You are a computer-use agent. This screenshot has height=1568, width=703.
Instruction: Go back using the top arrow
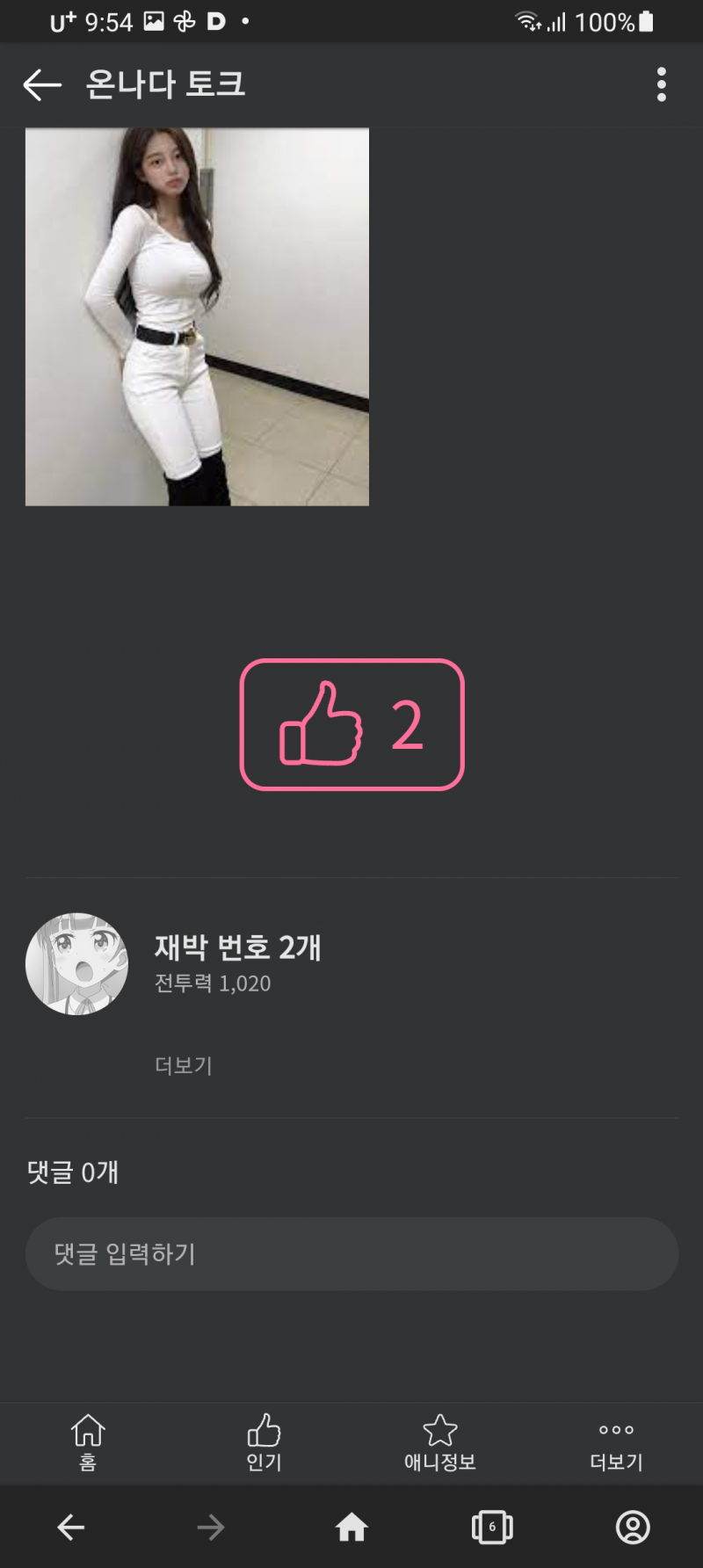pos(42,85)
